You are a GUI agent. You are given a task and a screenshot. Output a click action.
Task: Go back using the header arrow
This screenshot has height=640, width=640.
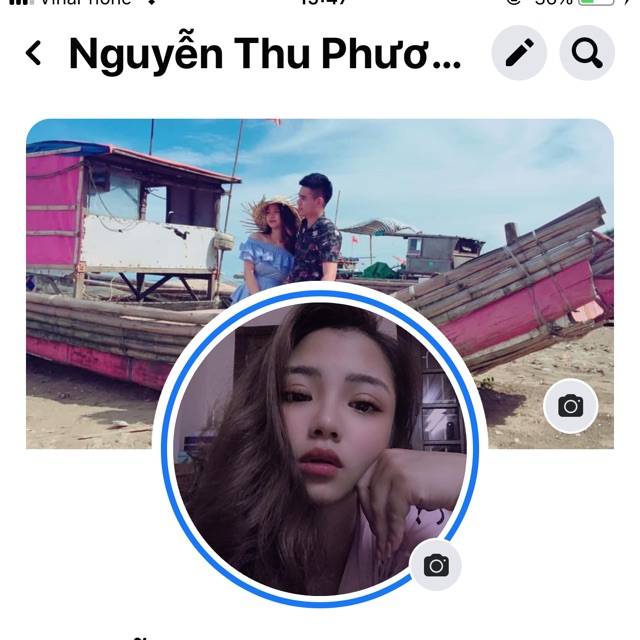(34, 53)
